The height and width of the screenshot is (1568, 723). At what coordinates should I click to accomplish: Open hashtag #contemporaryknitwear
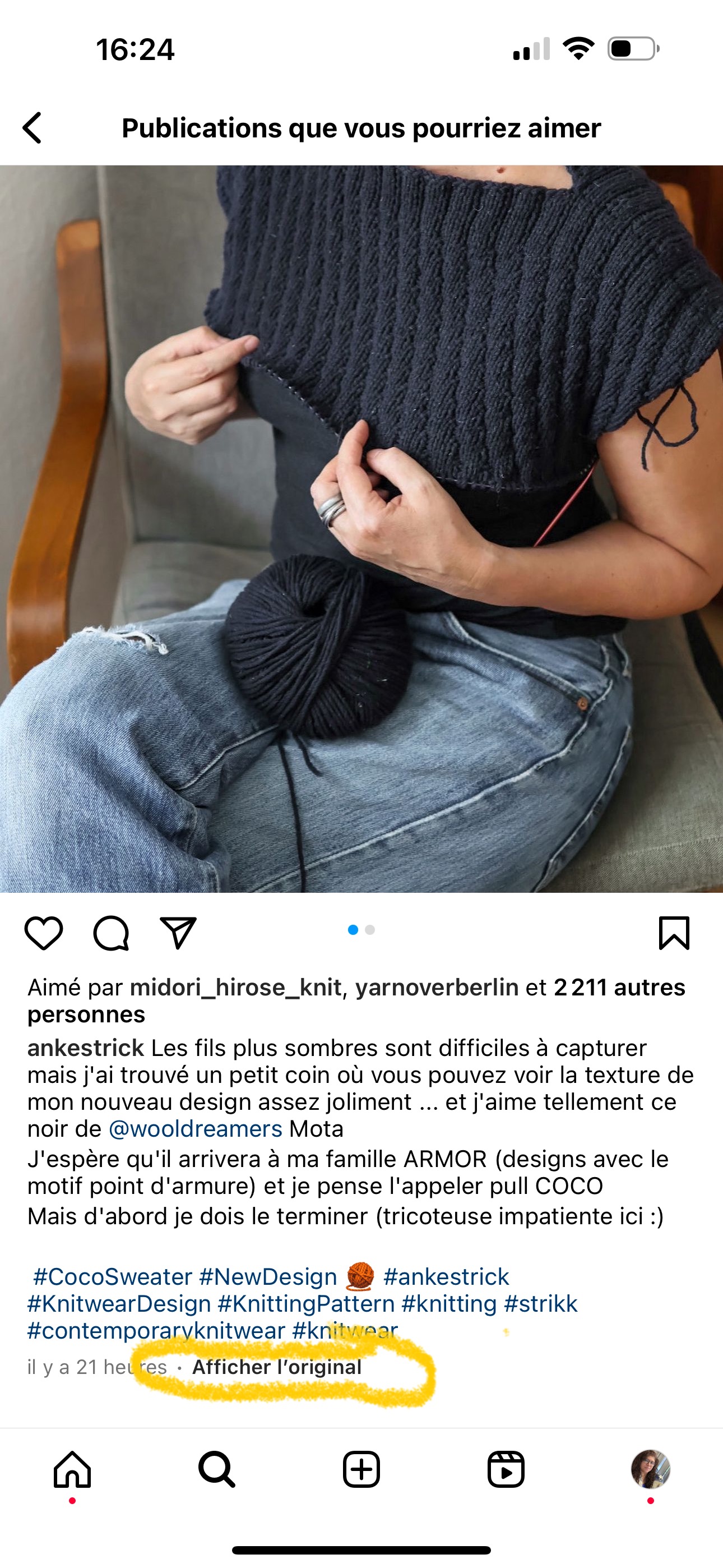[x=156, y=1331]
